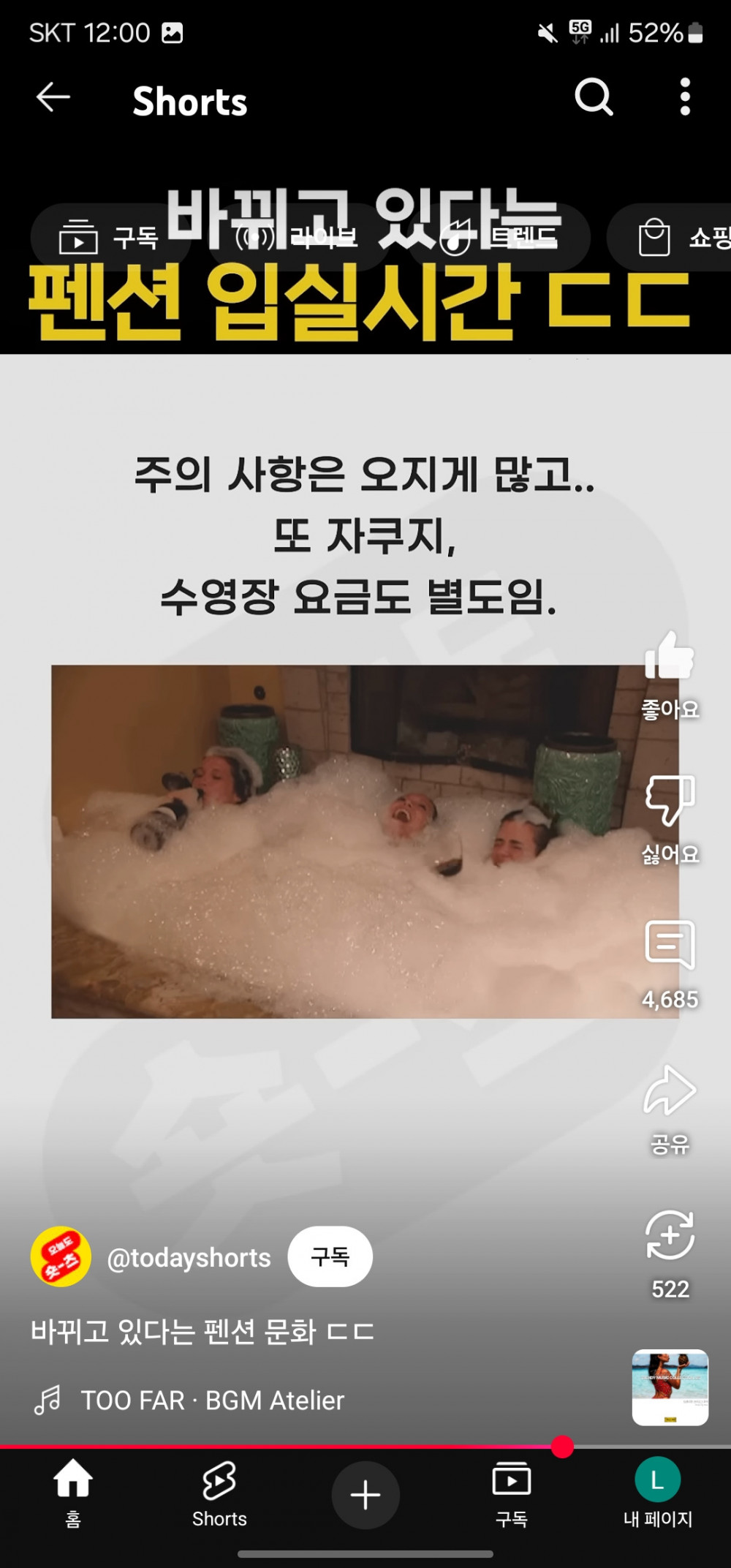
Task: Share this Short (공유)
Action: tap(670, 1091)
